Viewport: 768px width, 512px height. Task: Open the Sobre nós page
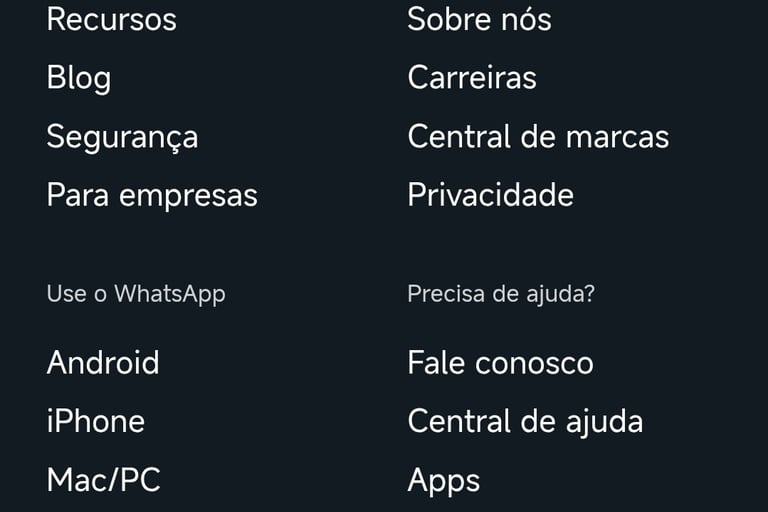point(479,19)
